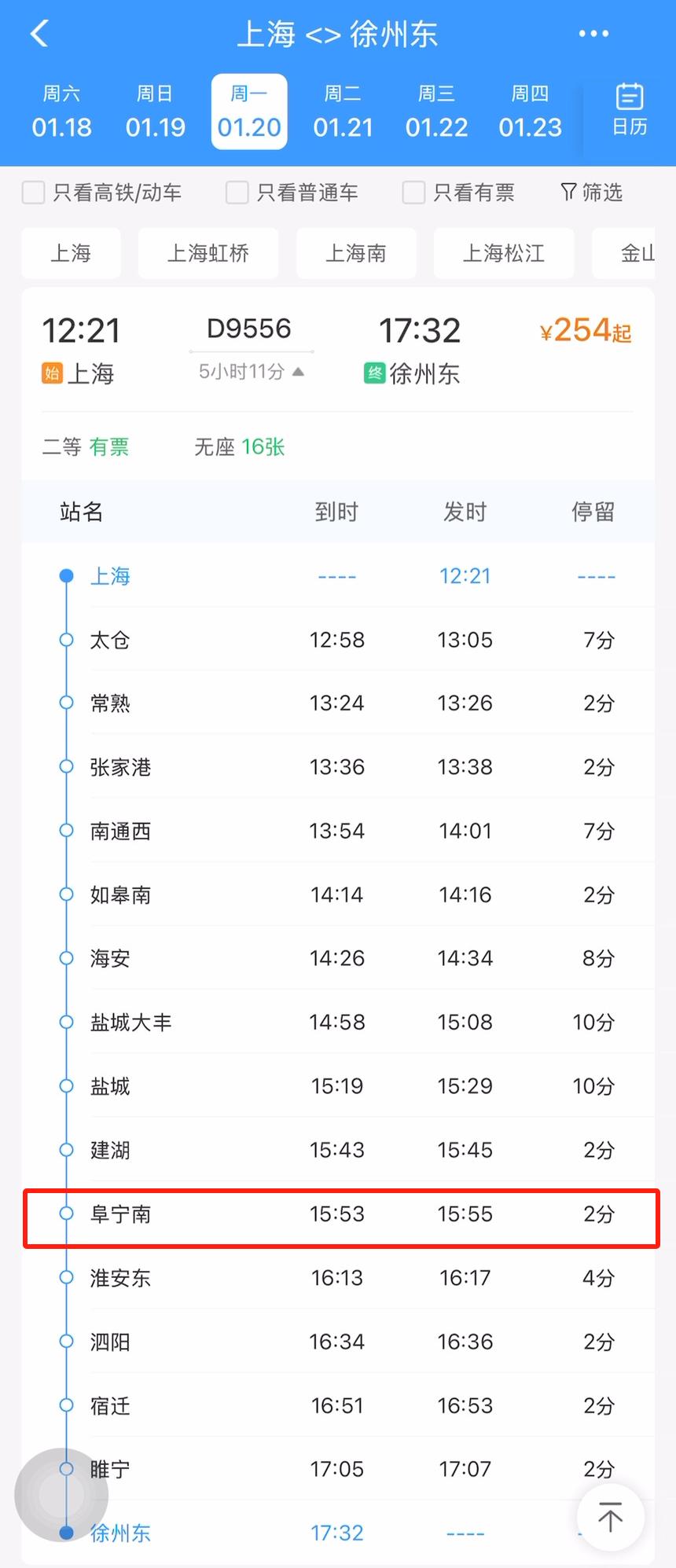
Task: Enable 只看普通车 checkbox
Action: [237, 193]
